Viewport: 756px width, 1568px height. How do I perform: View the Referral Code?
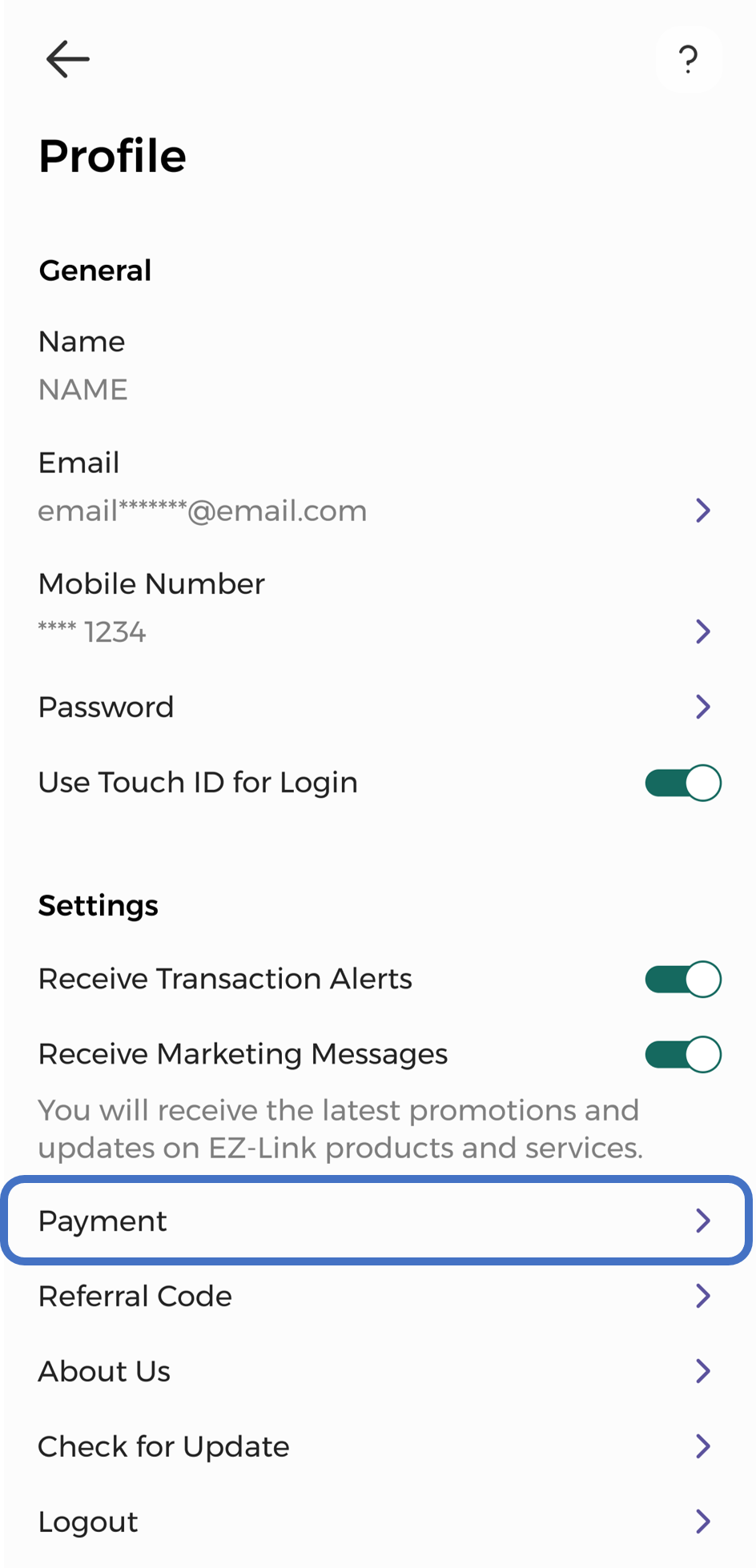[x=376, y=1296]
